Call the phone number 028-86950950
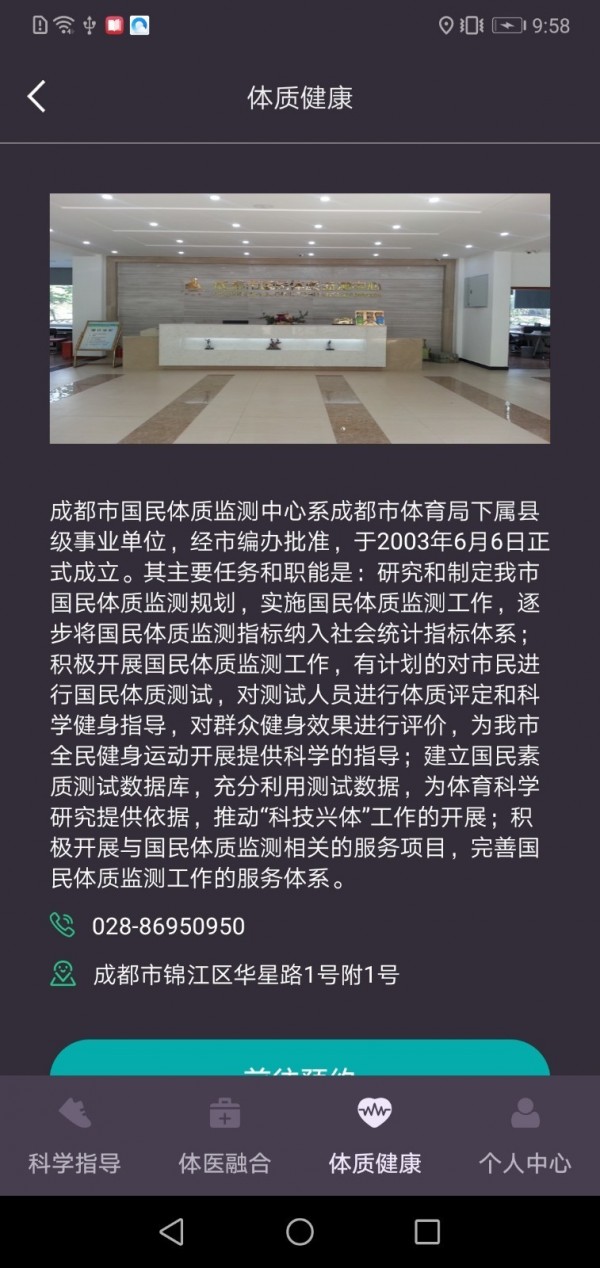Viewport: 600px width, 1268px height. click(x=168, y=926)
